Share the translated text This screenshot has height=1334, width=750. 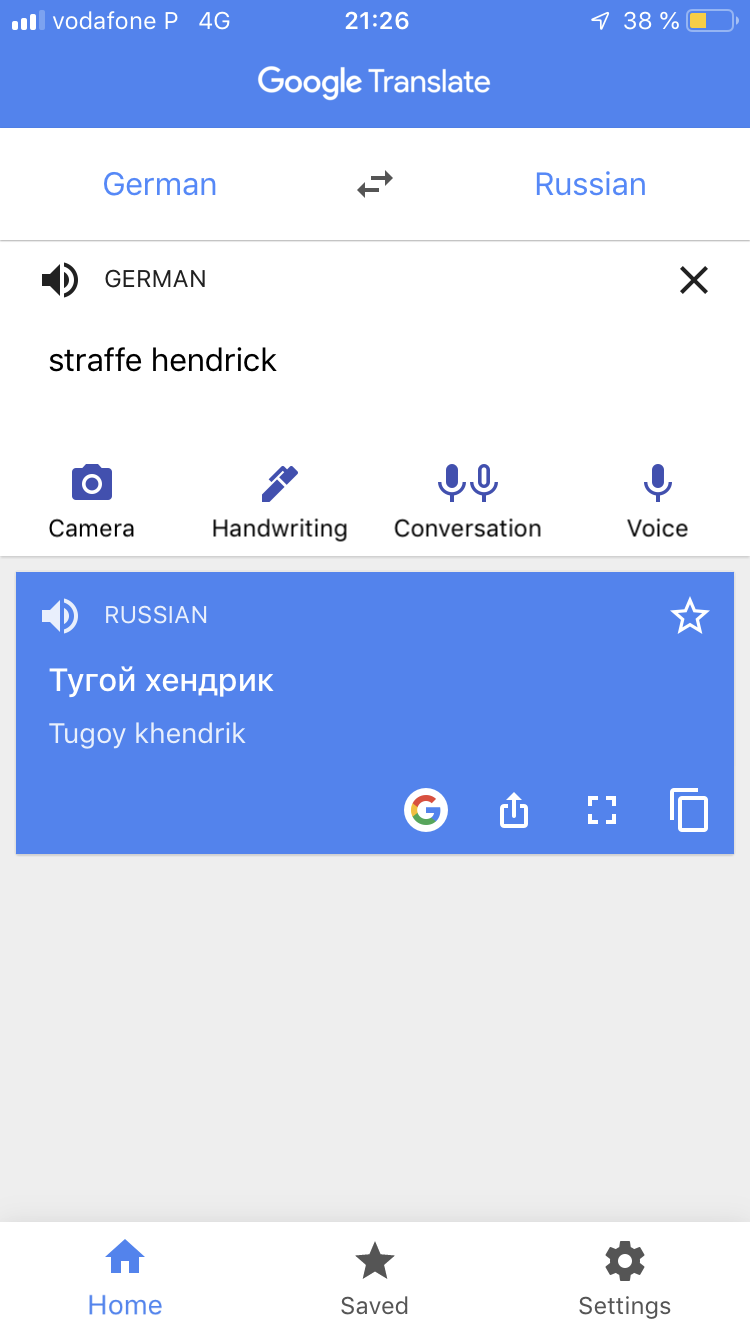point(513,810)
